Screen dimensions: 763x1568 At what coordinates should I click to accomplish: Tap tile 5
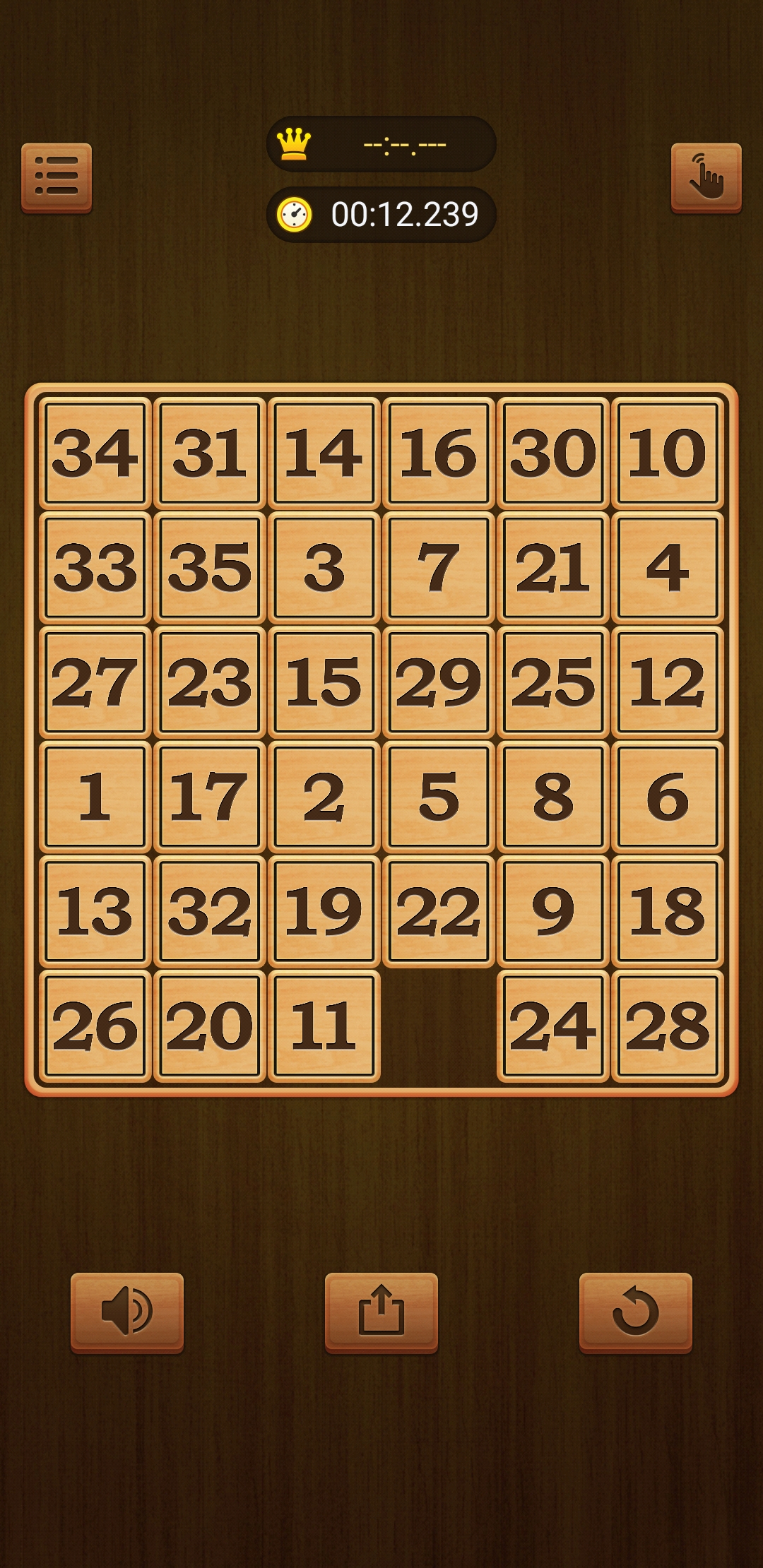(438, 796)
